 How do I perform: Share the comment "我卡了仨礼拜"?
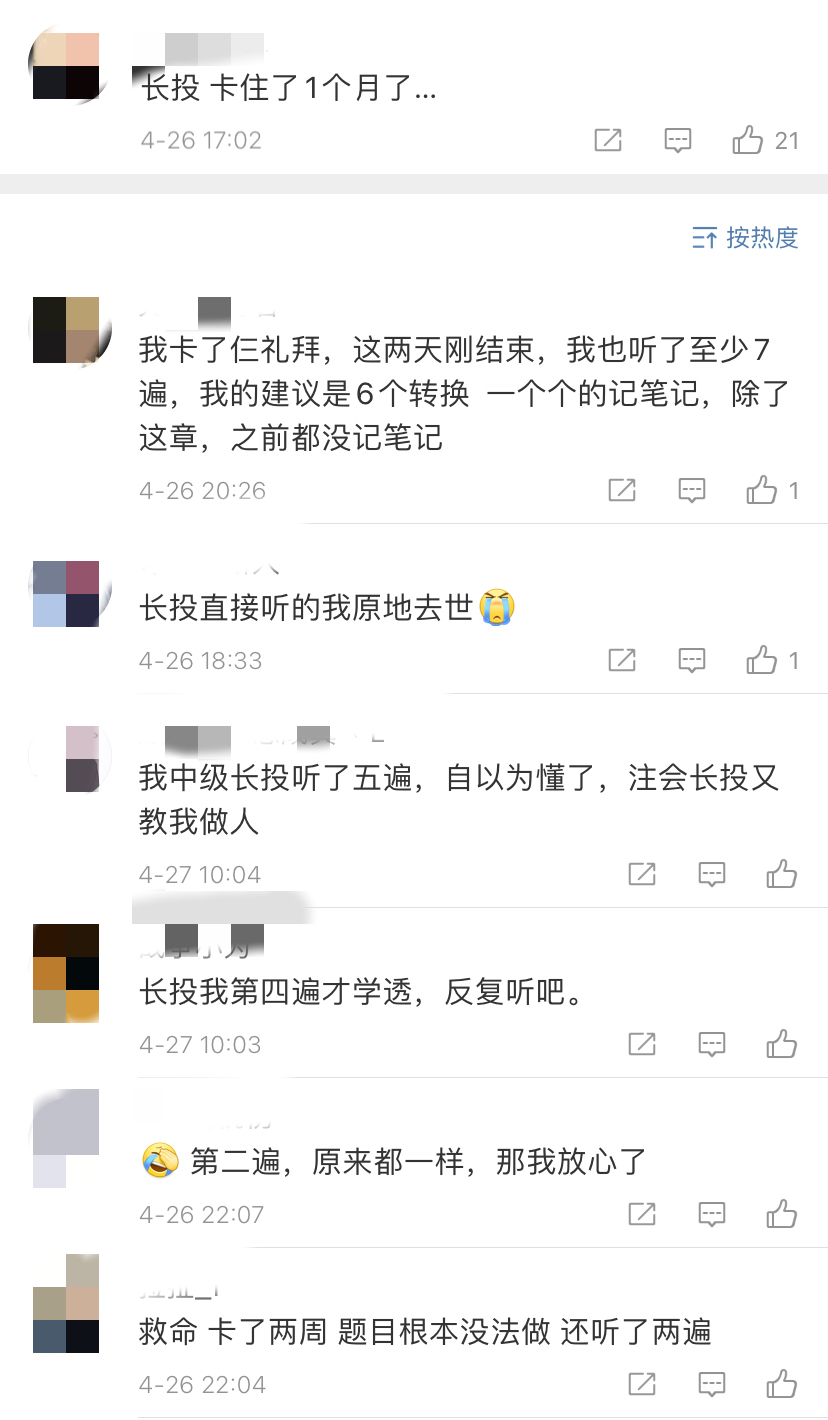click(622, 490)
